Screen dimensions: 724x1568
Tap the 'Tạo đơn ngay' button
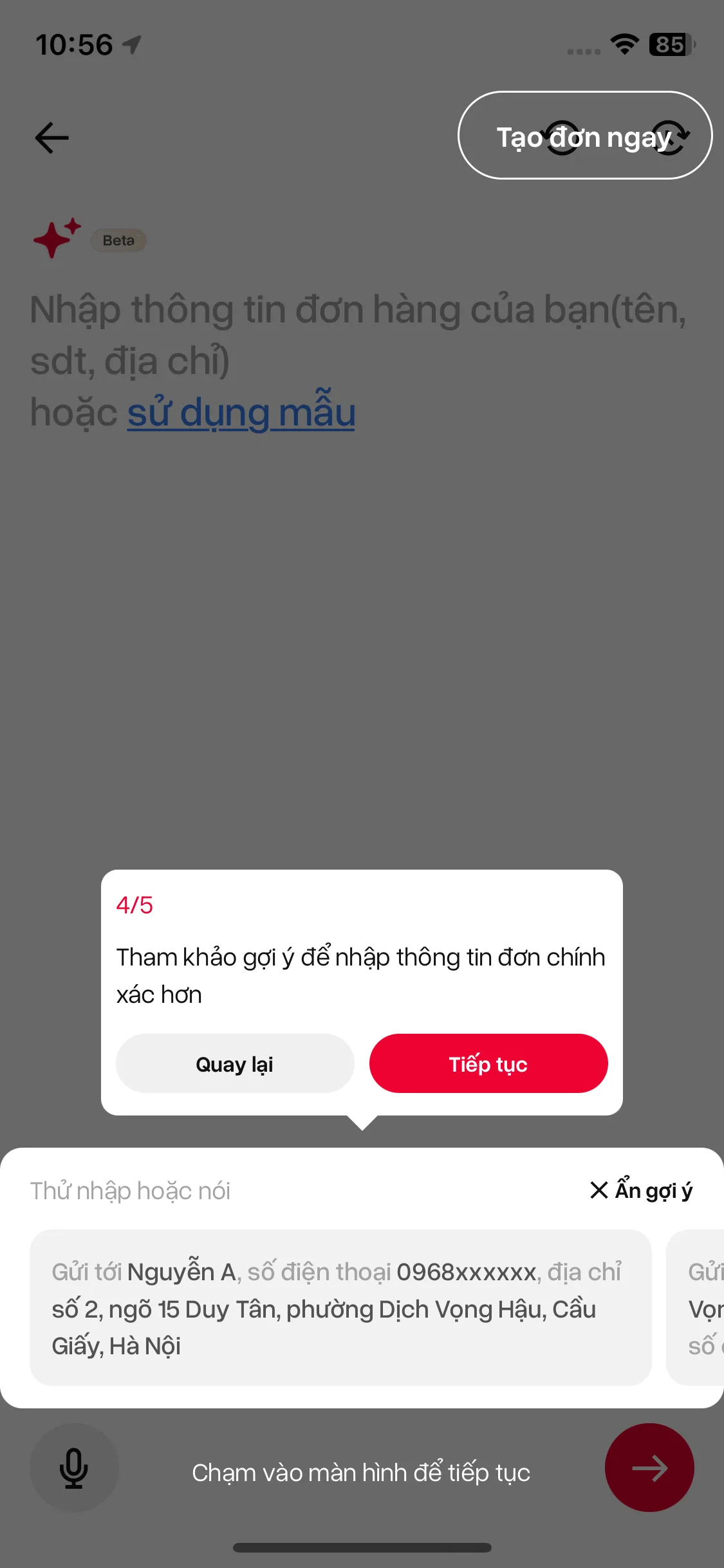click(x=584, y=136)
